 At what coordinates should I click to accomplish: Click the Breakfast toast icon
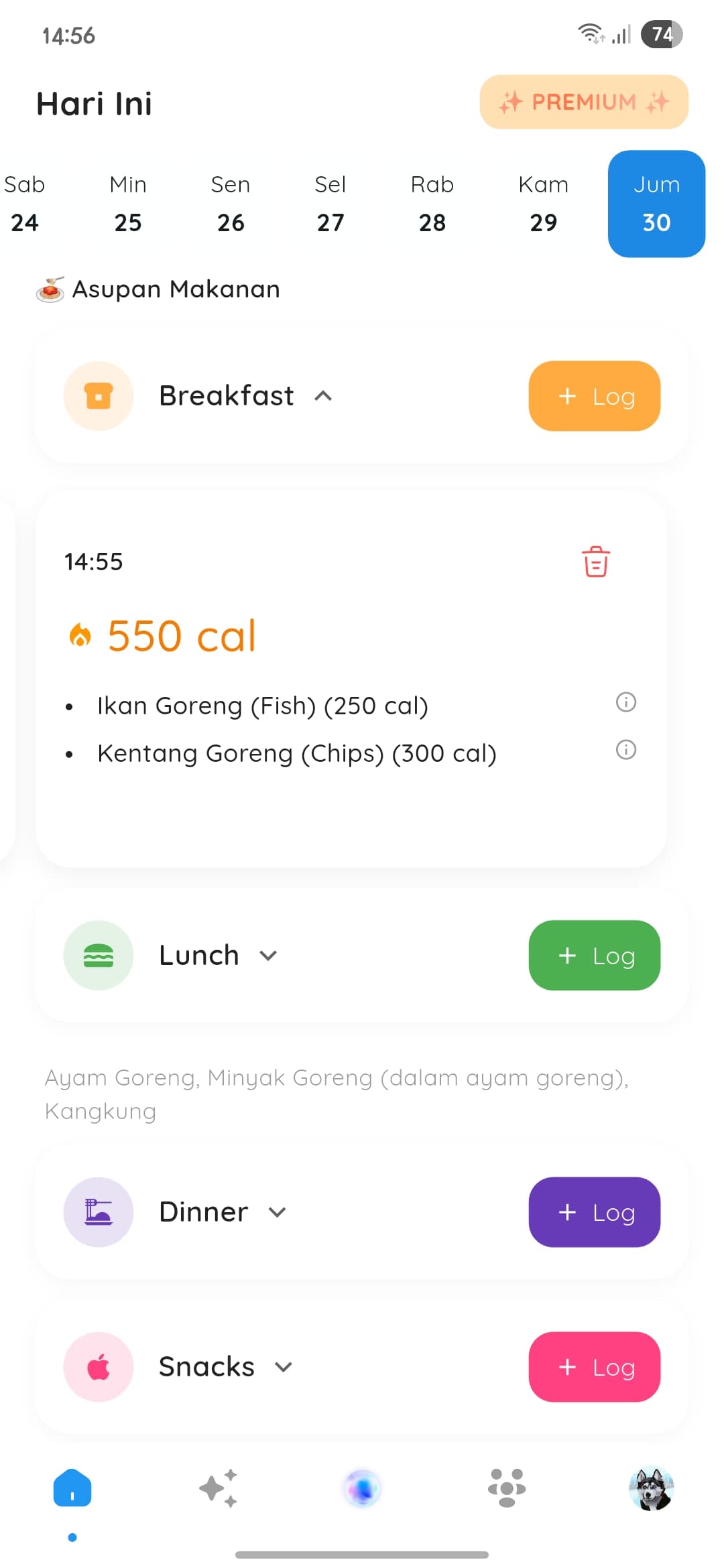(98, 395)
